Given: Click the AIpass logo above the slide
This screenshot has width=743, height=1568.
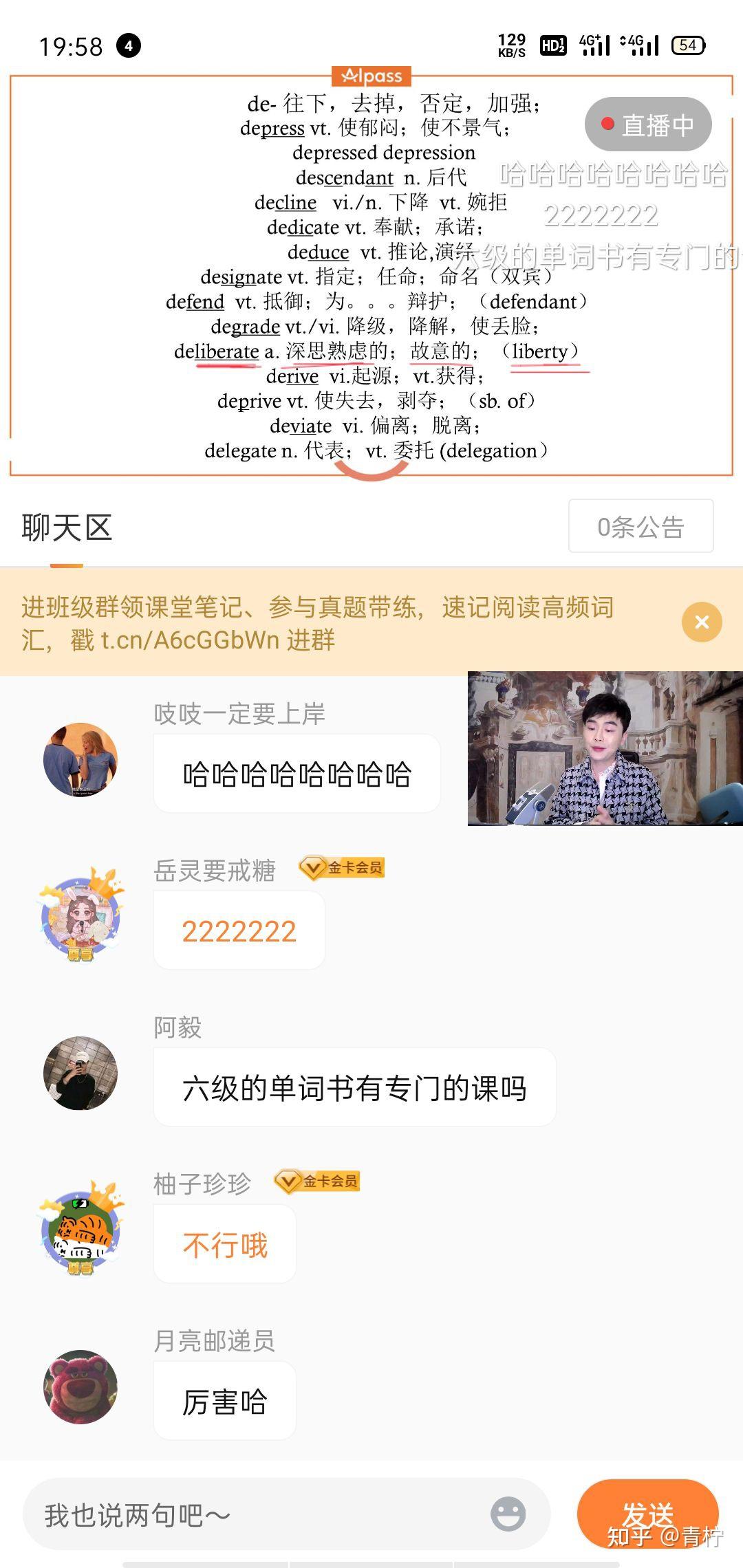Looking at the screenshot, I should point(371,76).
